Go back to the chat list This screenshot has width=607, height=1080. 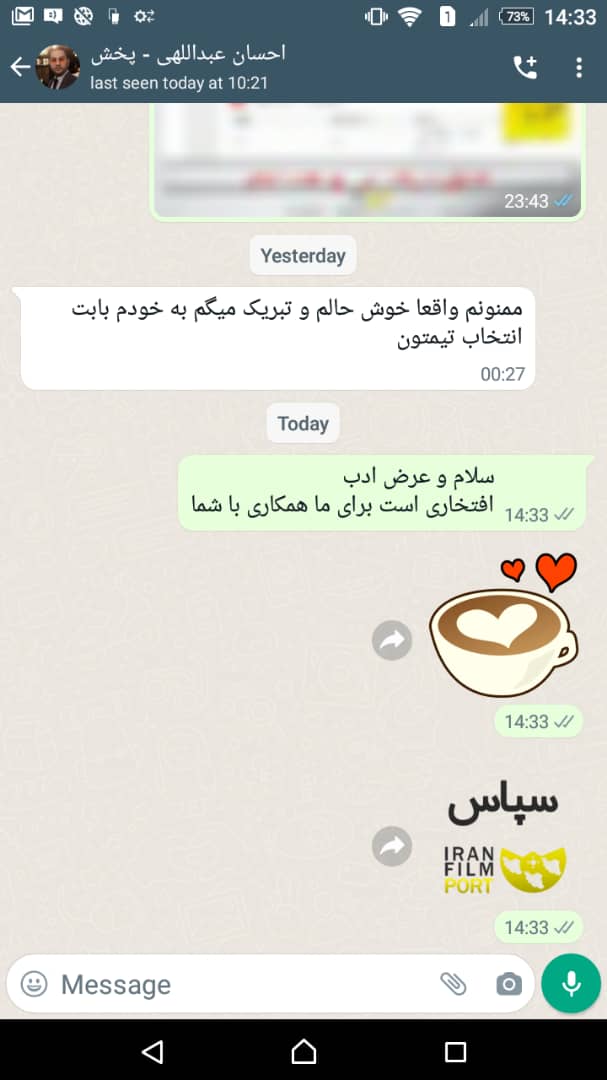point(20,67)
